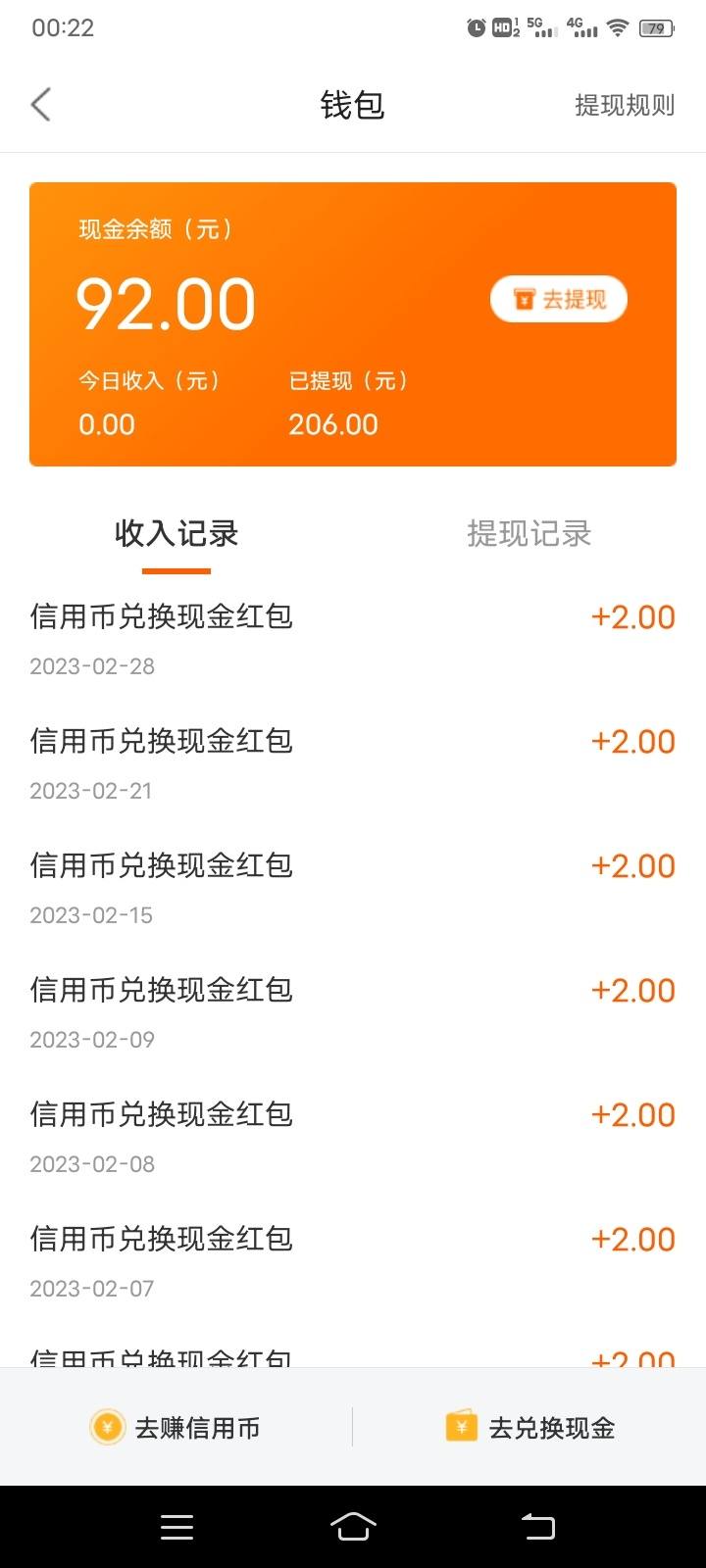This screenshot has width=706, height=1568.
Task: Switch to the 提现记录 tab
Action: click(x=529, y=534)
